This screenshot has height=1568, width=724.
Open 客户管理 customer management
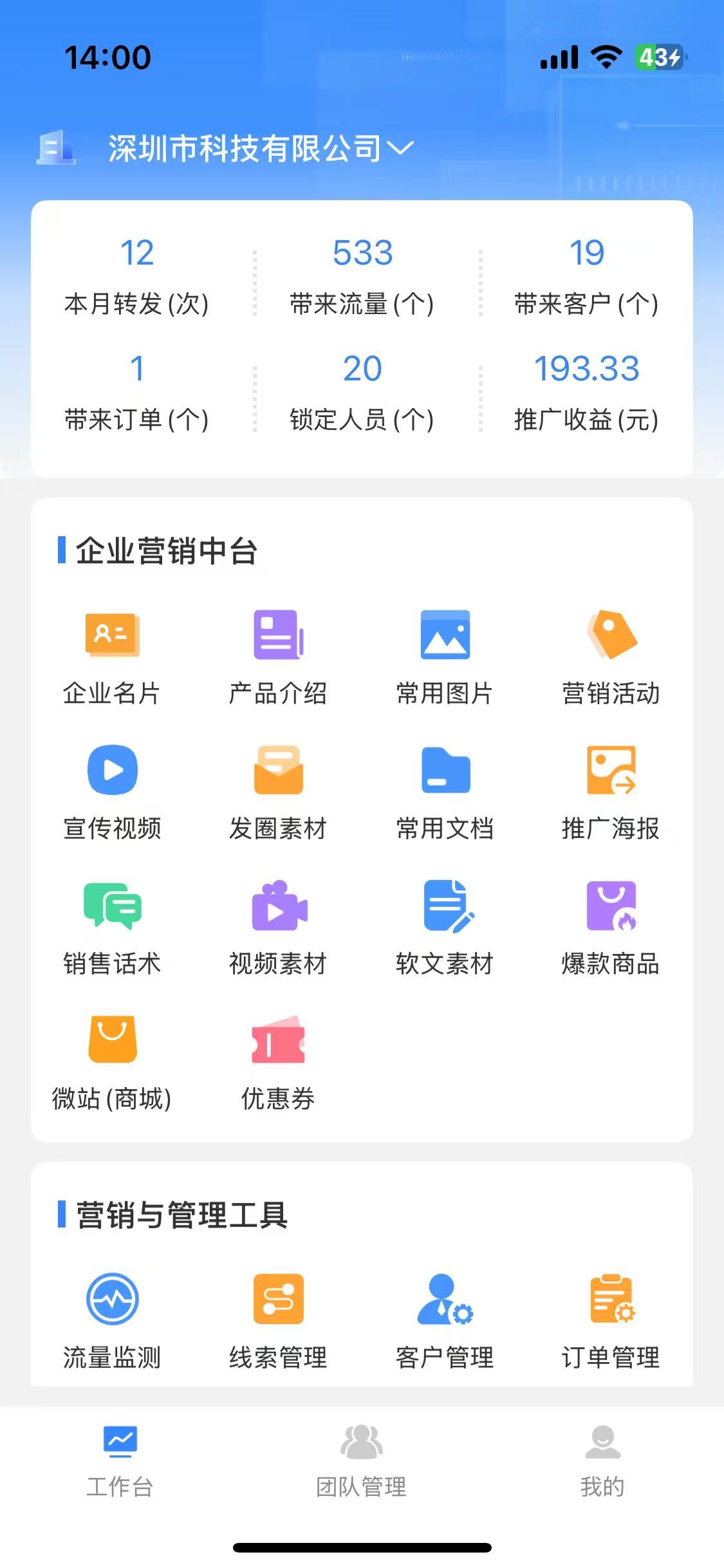pos(445,1320)
